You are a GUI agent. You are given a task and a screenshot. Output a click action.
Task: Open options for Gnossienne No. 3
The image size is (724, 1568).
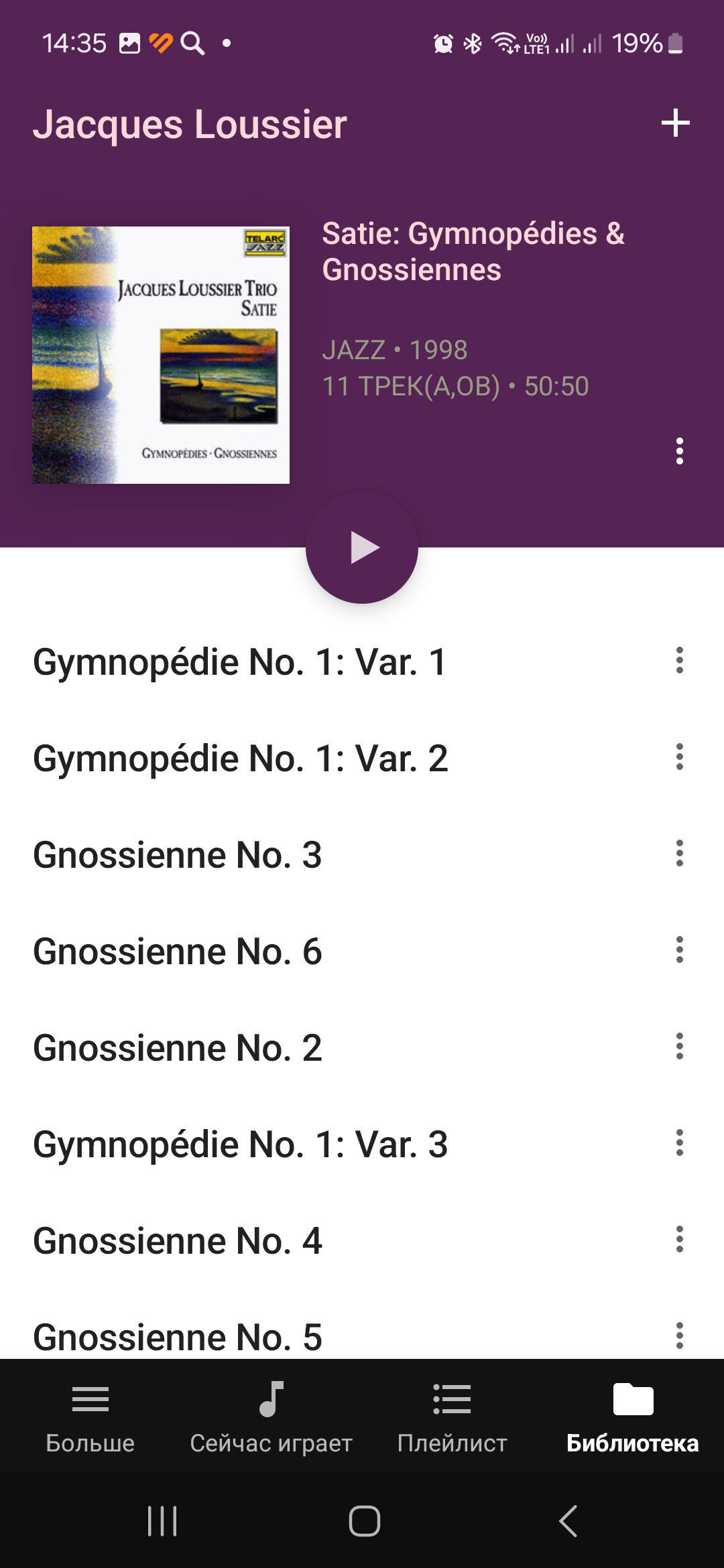tap(679, 854)
